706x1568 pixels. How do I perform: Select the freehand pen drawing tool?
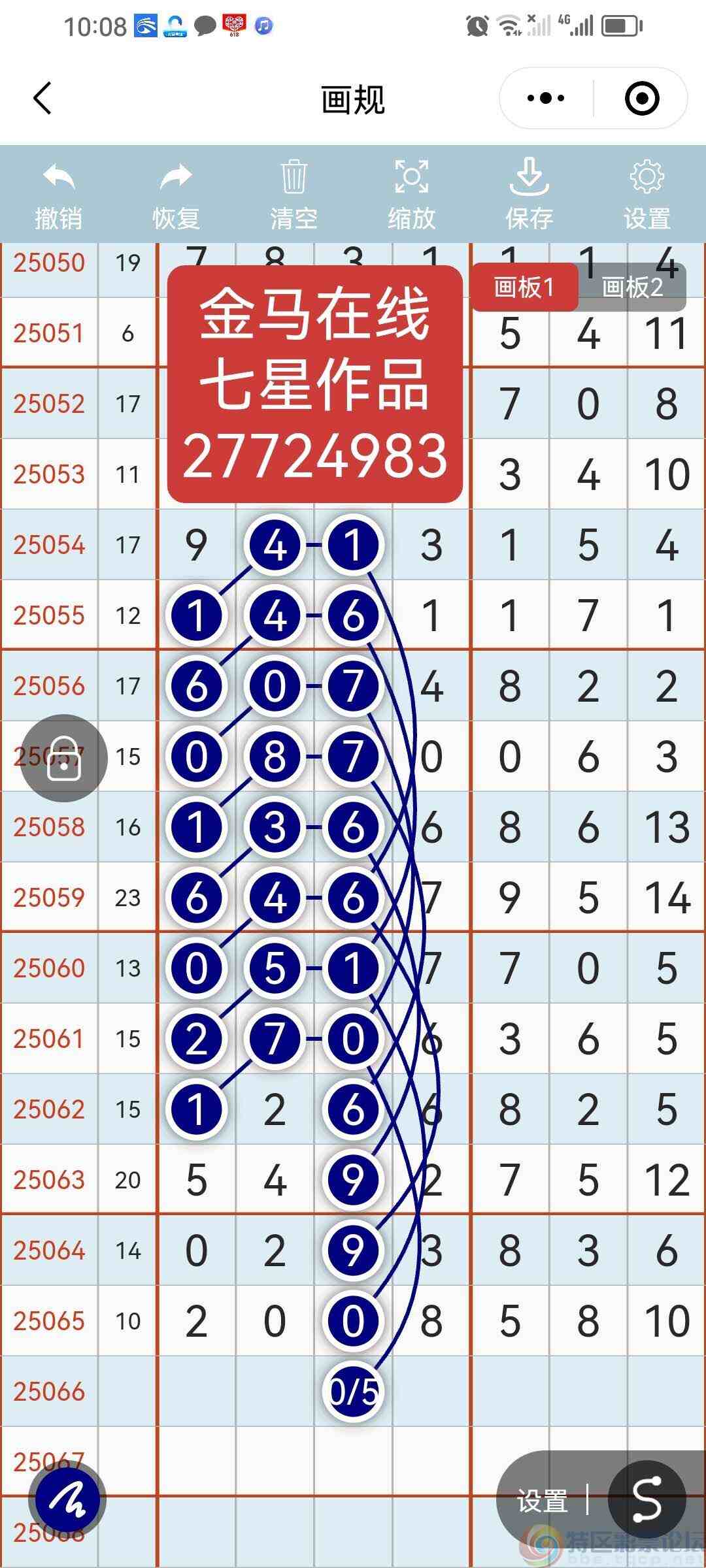pyautogui.click(x=68, y=1501)
